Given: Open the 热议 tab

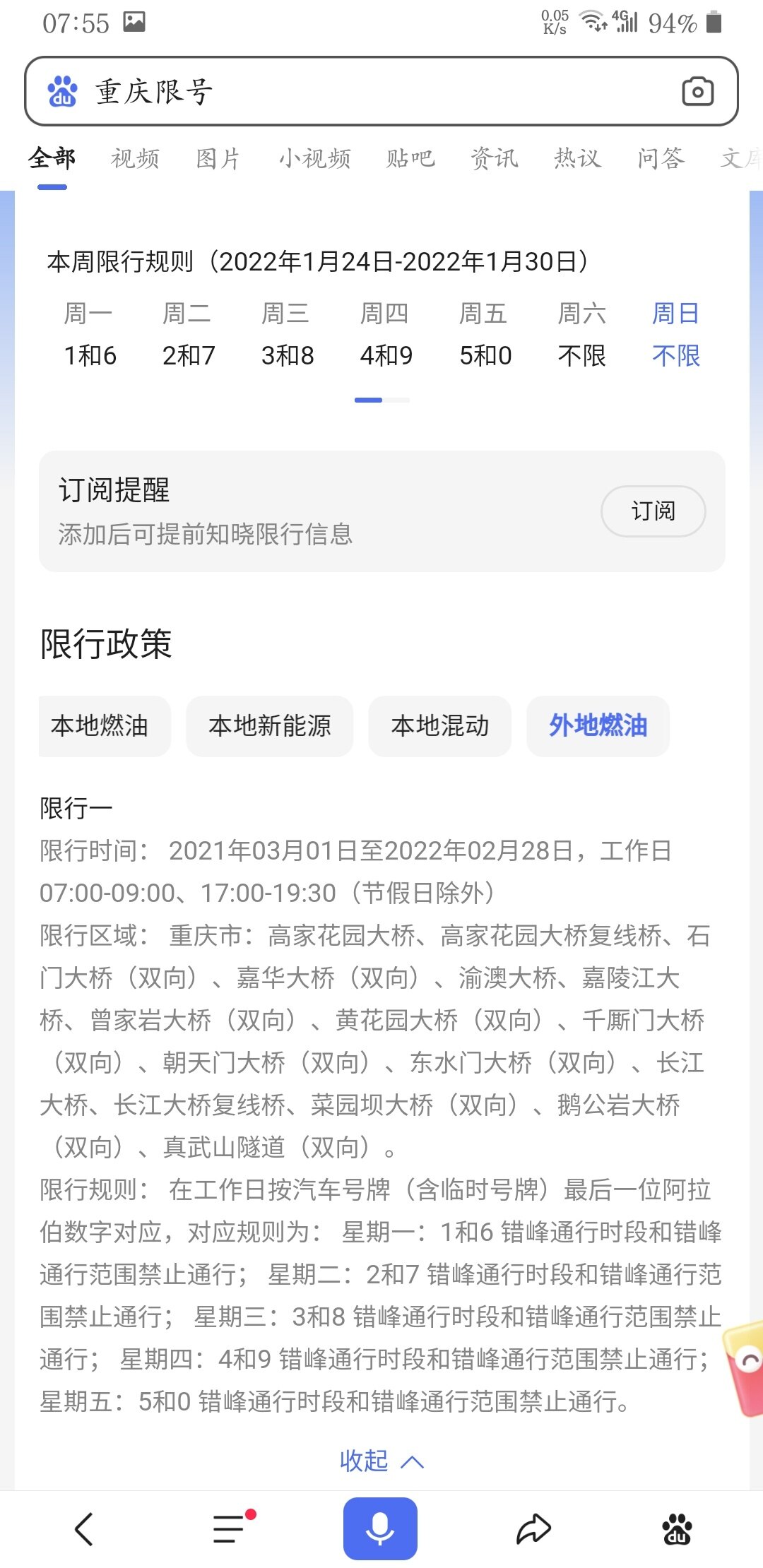Looking at the screenshot, I should tap(577, 158).
